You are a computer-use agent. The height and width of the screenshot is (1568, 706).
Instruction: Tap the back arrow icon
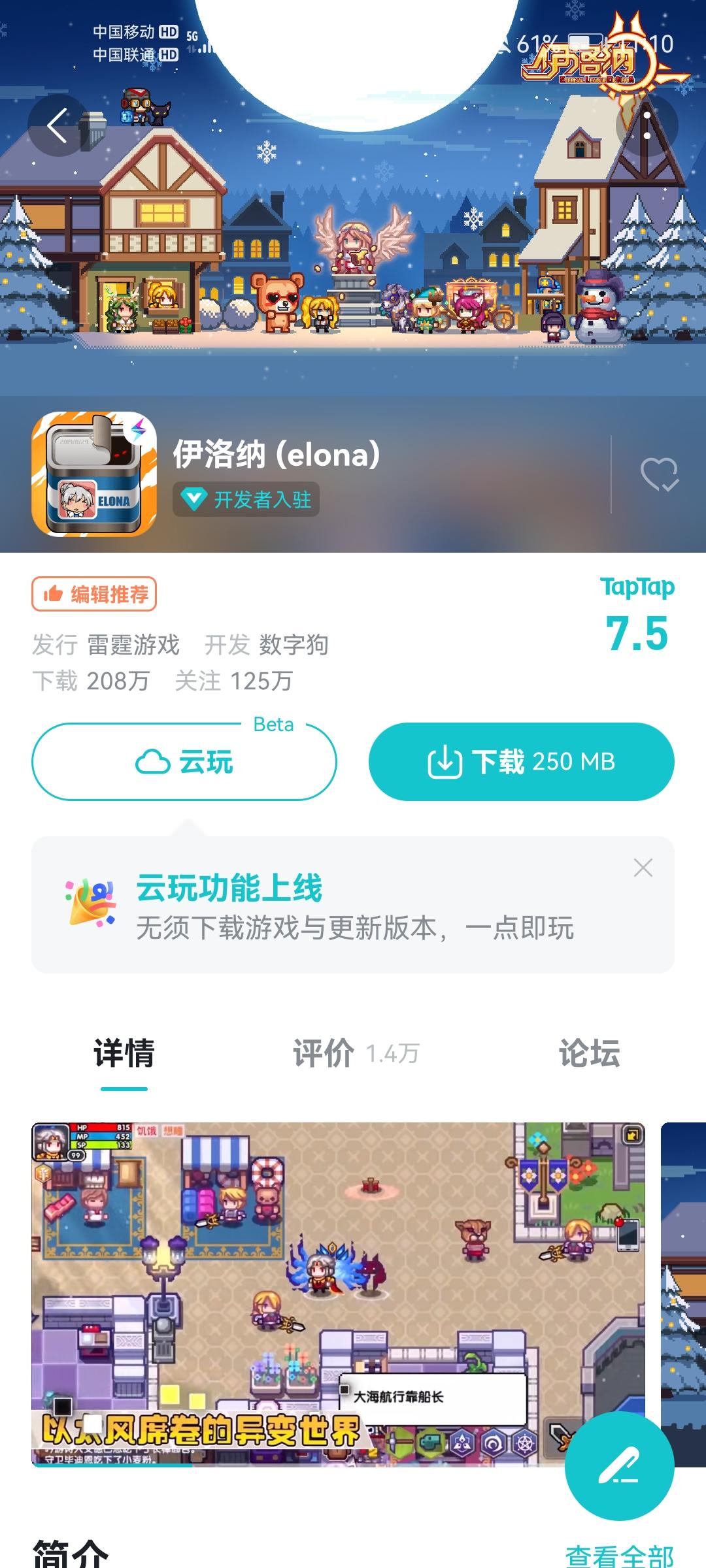coord(58,124)
